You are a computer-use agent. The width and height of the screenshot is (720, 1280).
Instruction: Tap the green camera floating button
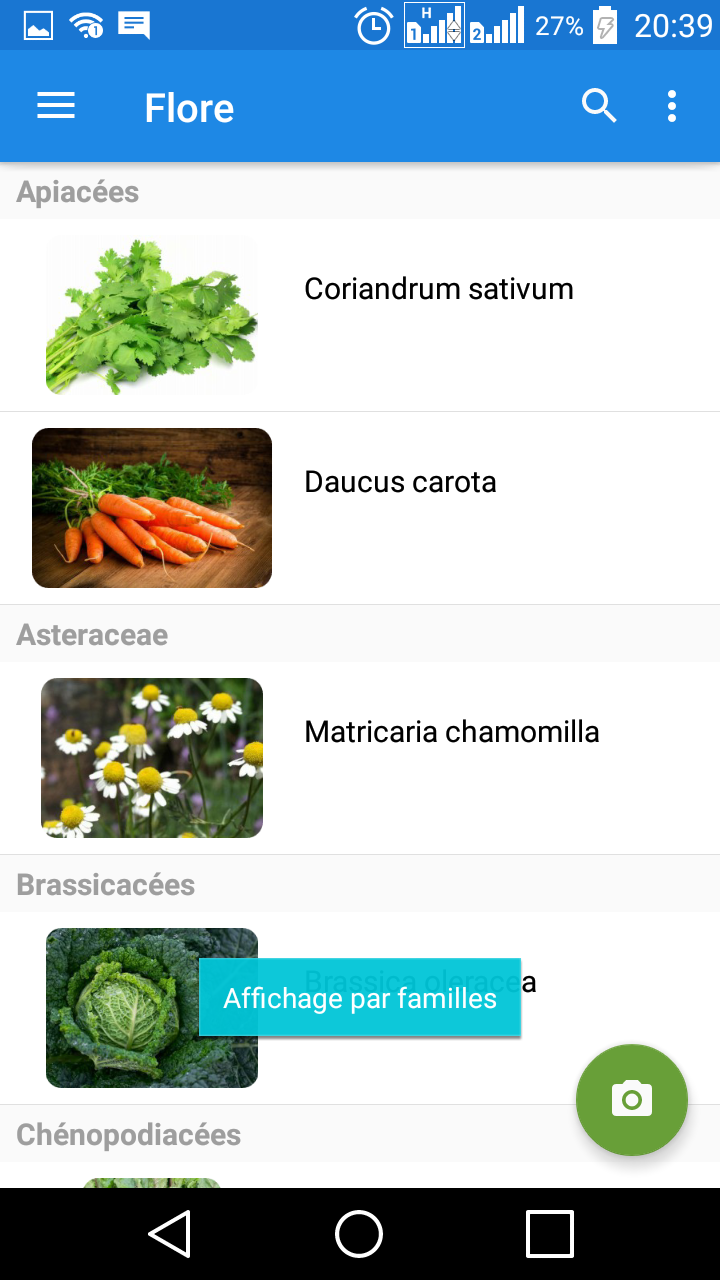(632, 1100)
